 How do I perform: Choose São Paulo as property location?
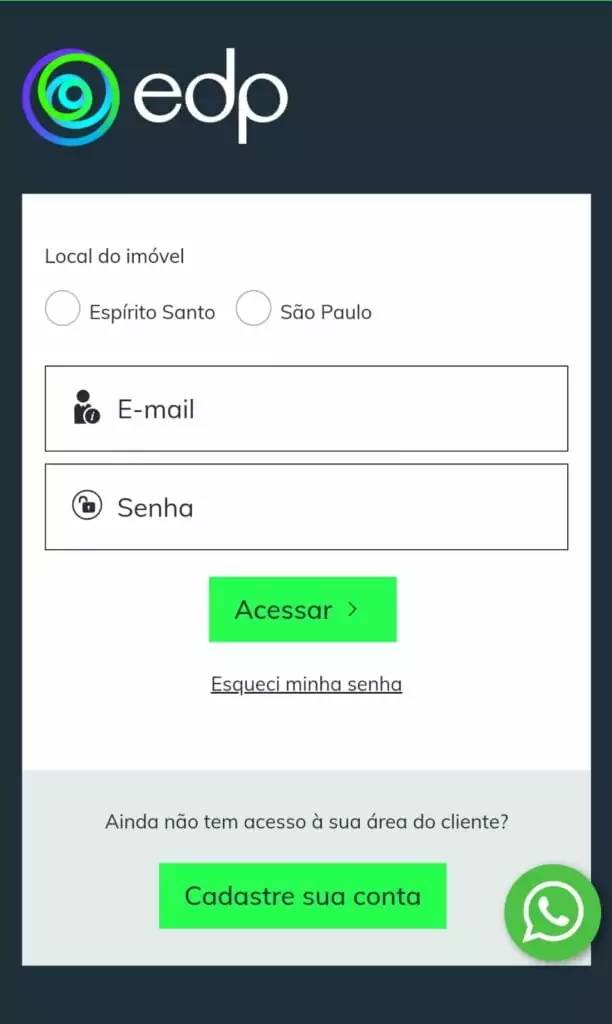(253, 308)
